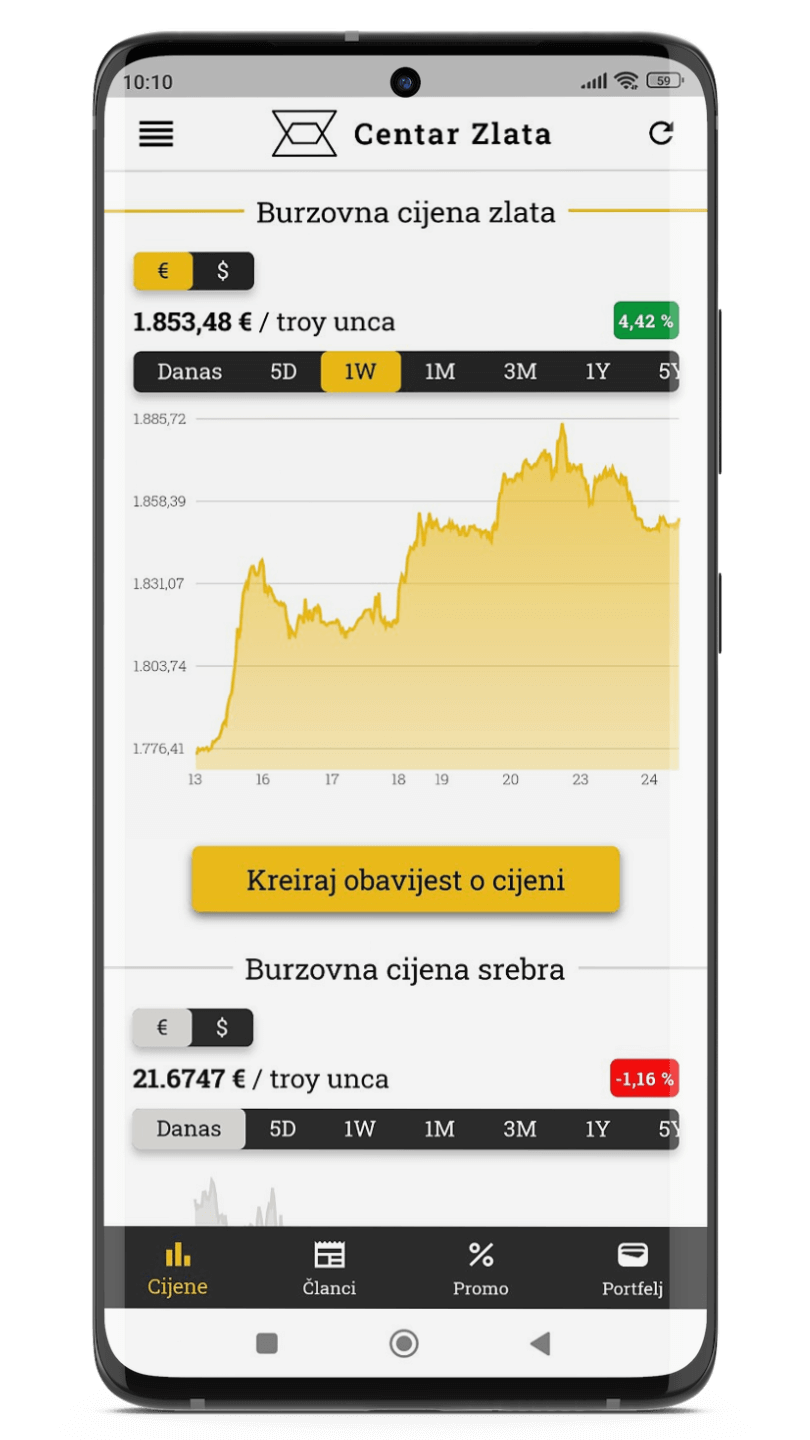The height and width of the screenshot is (1440, 810).
Task: Open Članci via the newspaper icon
Action: 329,1265
